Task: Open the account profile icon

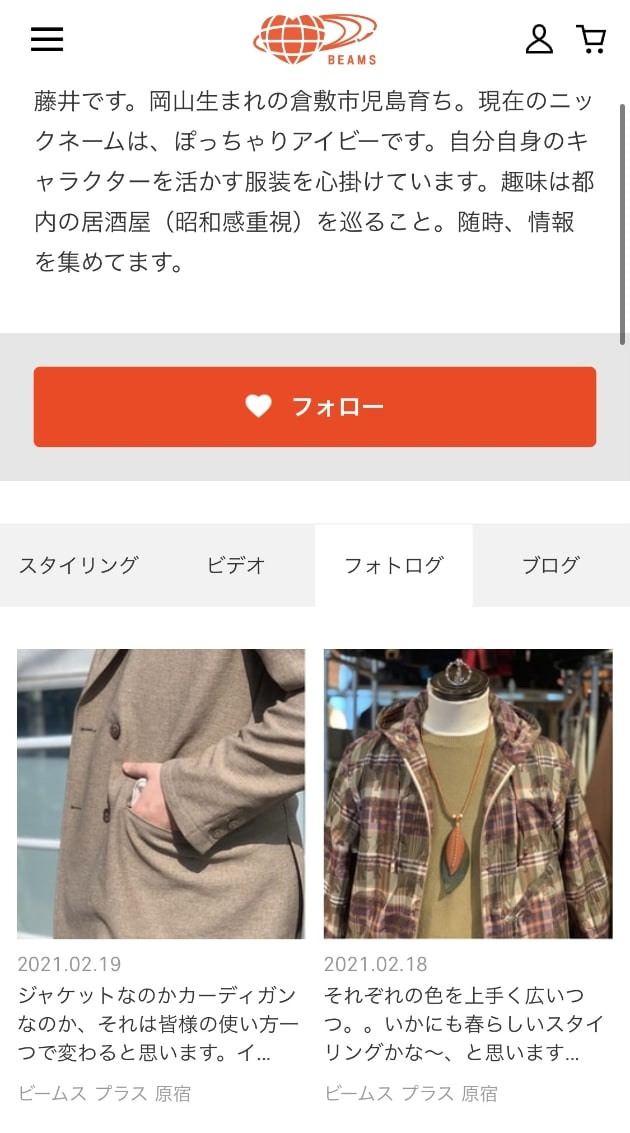Action: [539, 39]
